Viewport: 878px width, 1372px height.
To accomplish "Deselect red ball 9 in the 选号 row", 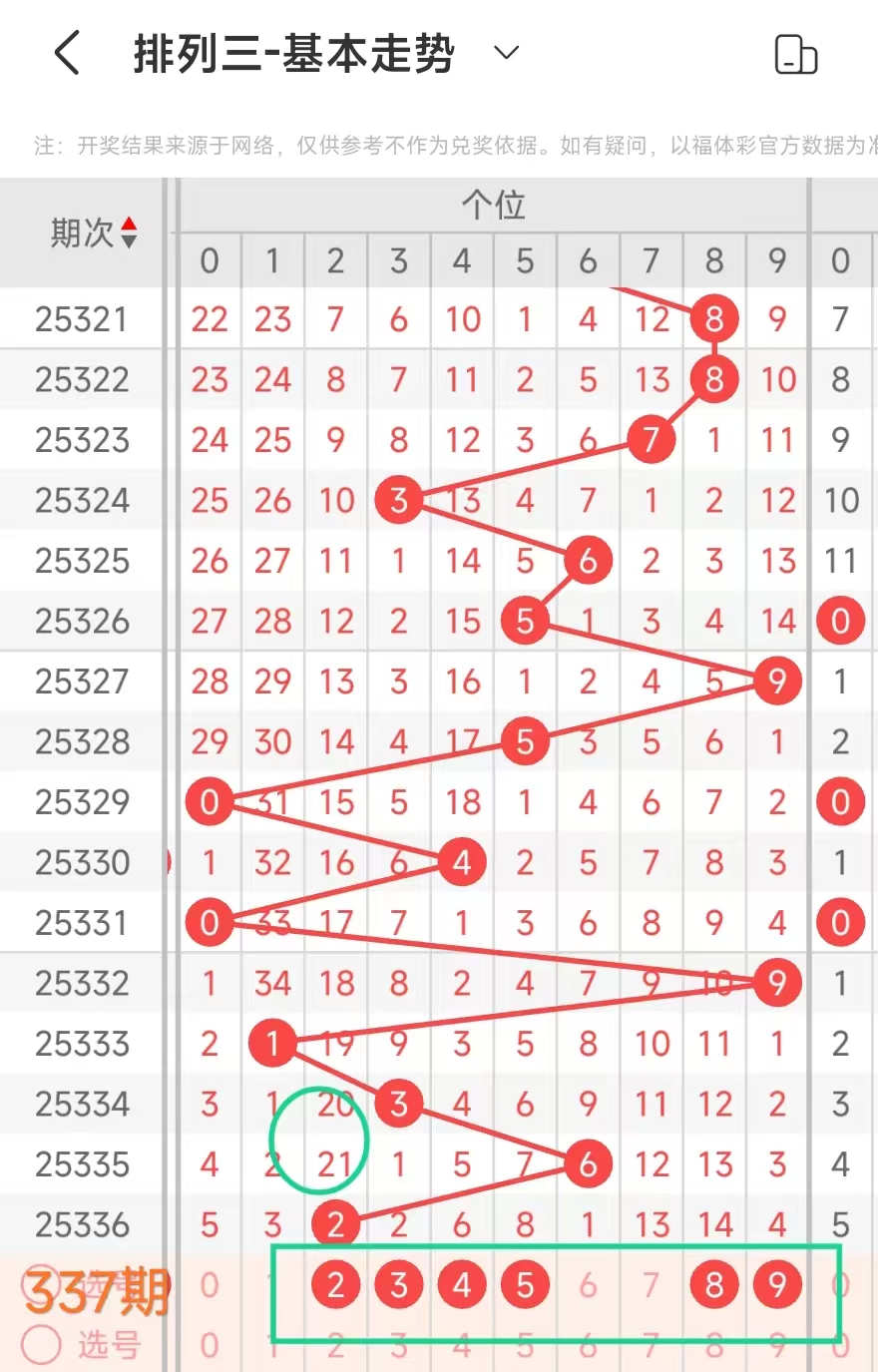I will pos(777,1285).
